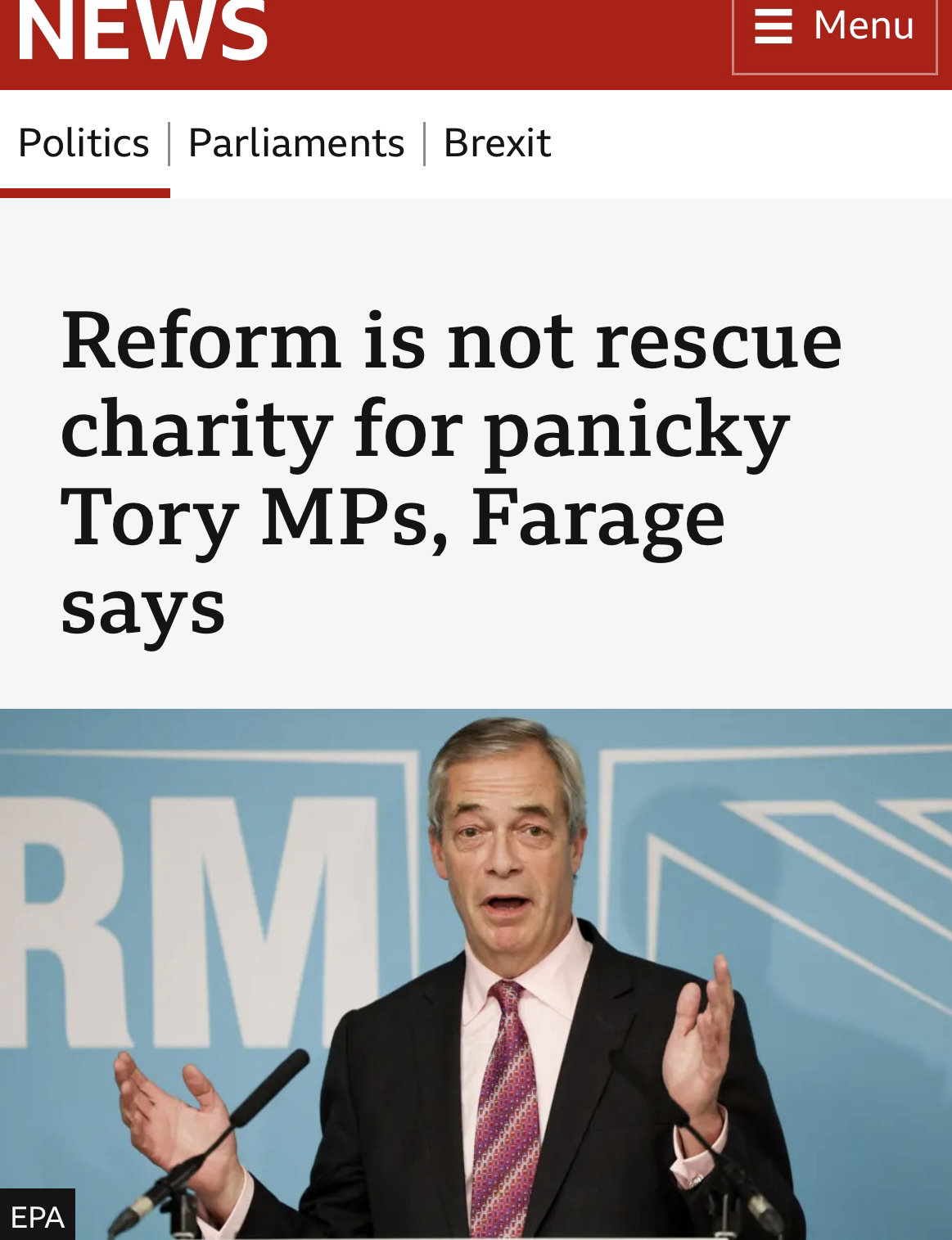Tap the NEWS header logo
The width and height of the screenshot is (952, 1240).
[142, 33]
